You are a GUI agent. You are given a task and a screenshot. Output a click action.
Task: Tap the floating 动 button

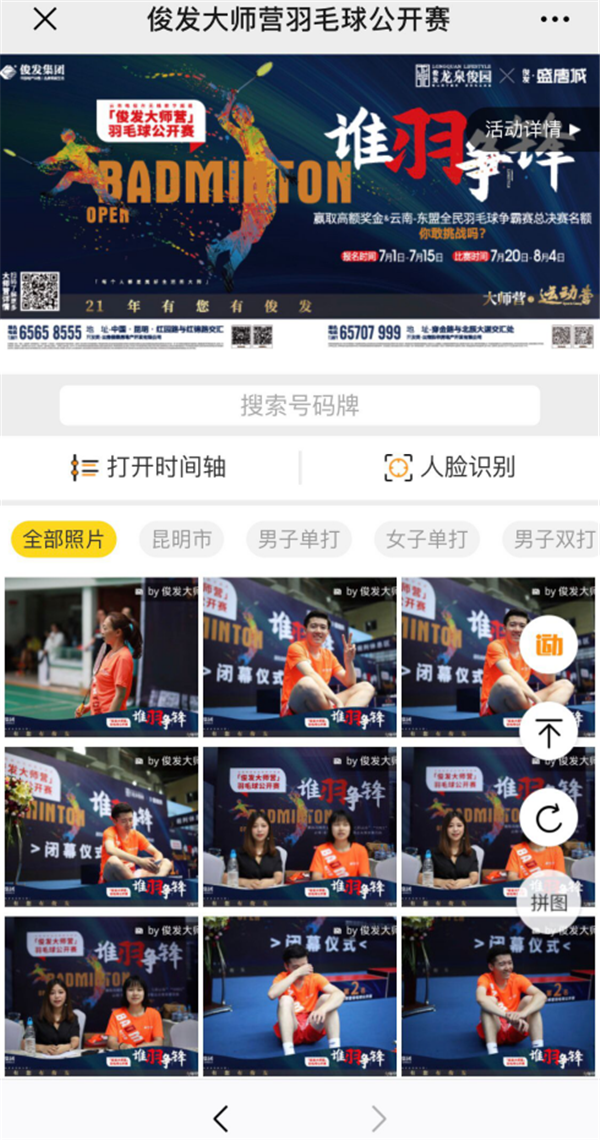point(548,647)
